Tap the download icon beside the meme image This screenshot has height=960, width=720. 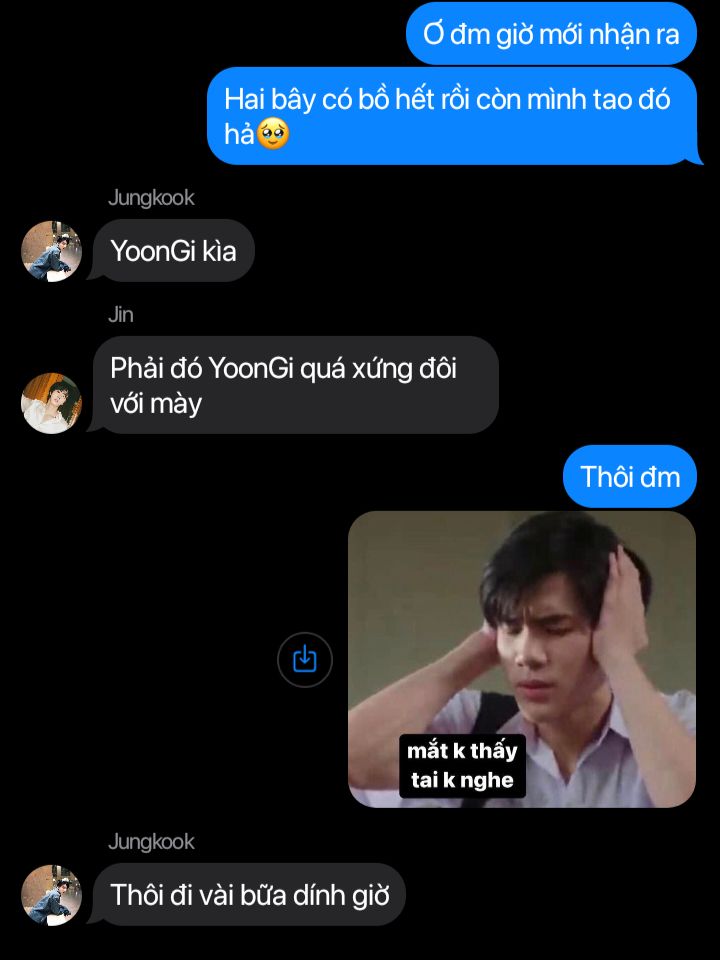pos(305,659)
